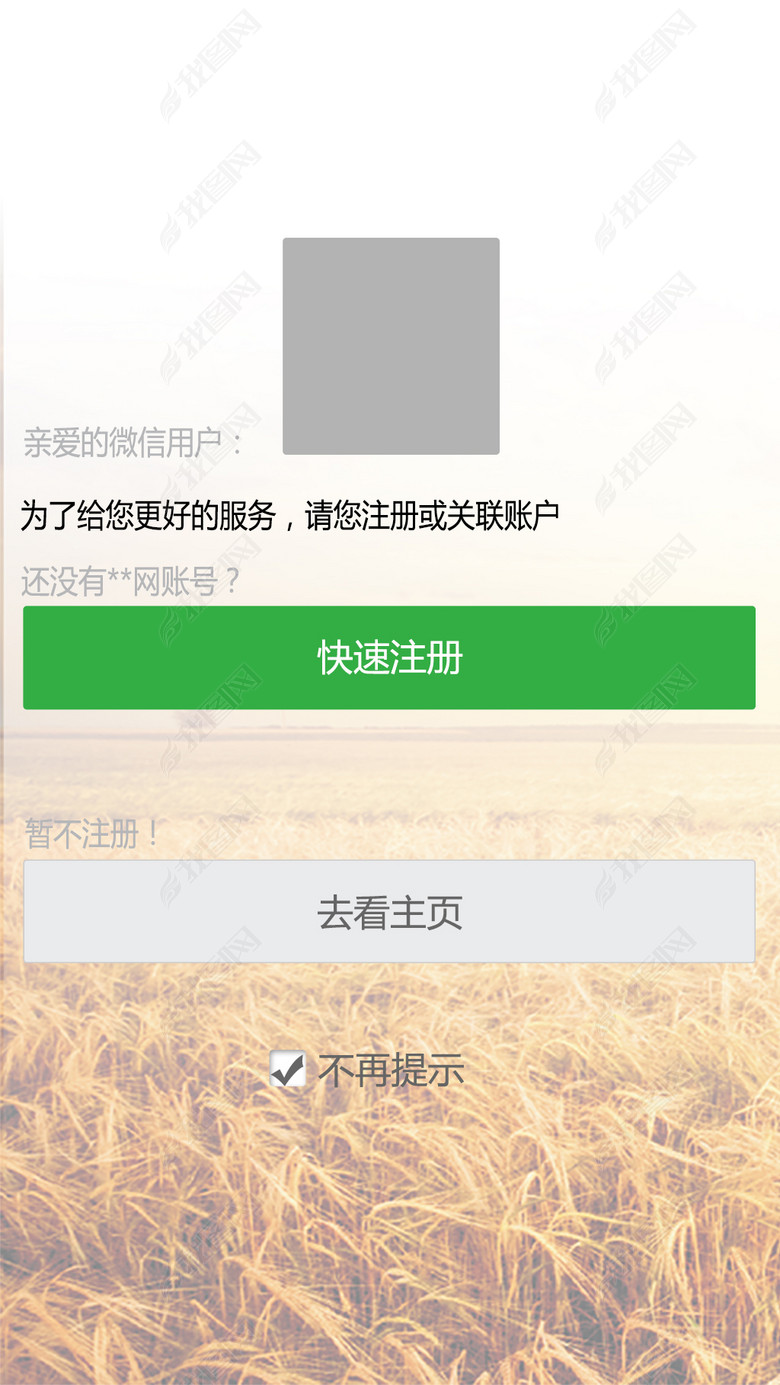Click the checkmark next to 不再提示
The image size is (780, 1385).
289,1070
